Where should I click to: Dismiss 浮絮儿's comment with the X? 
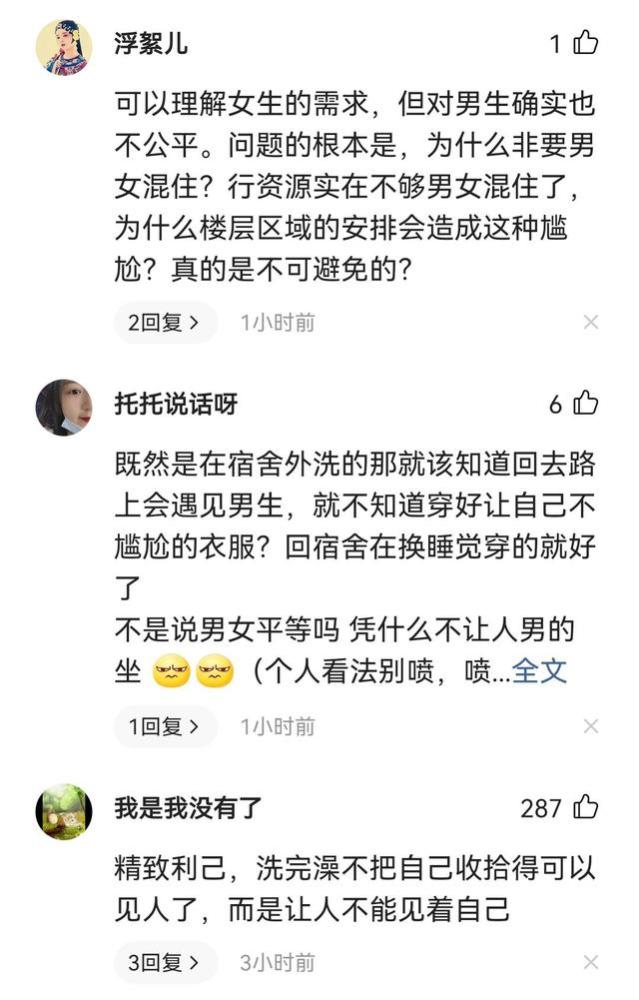tap(591, 323)
